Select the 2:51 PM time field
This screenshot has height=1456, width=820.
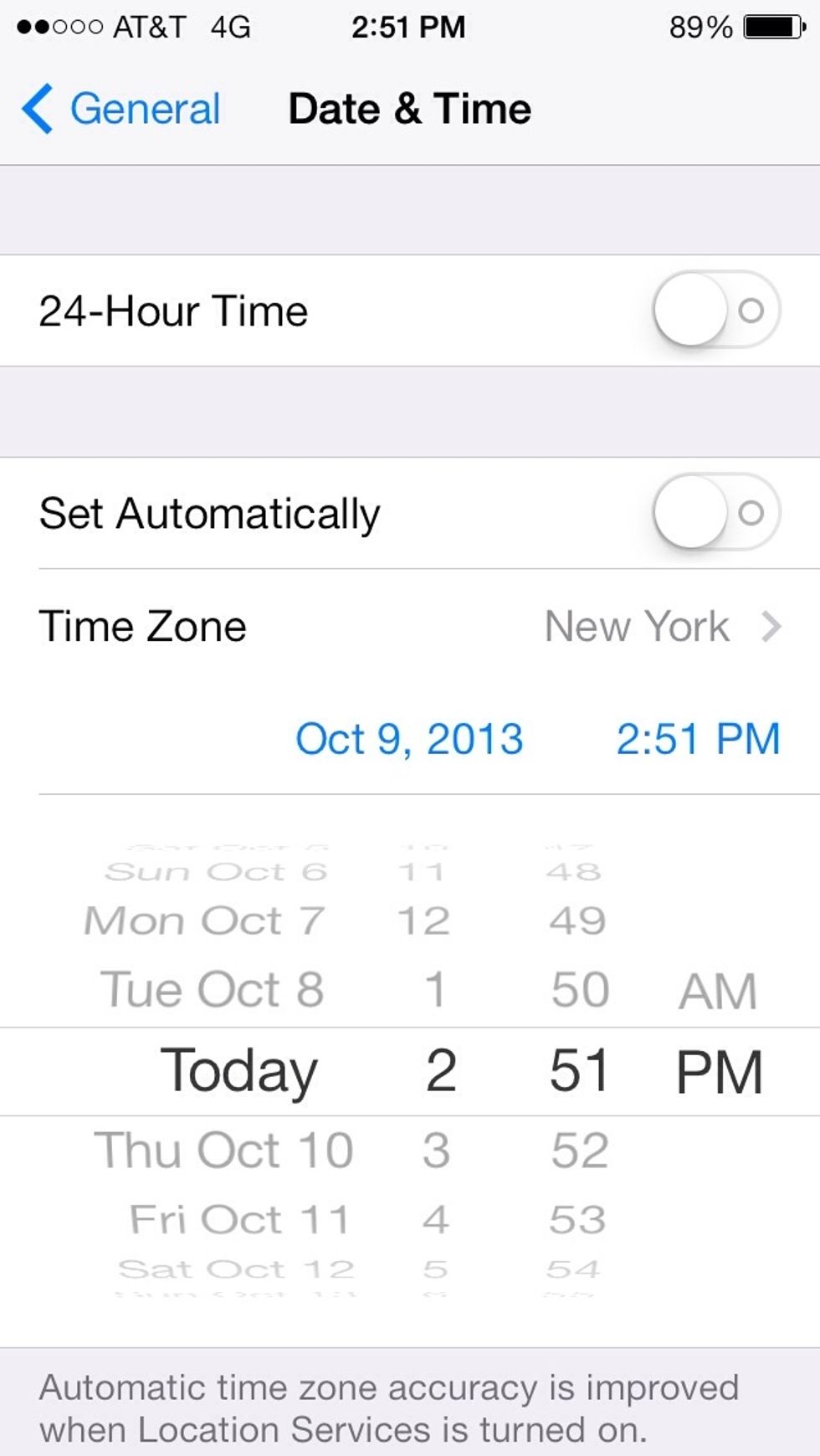click(698, 739)
